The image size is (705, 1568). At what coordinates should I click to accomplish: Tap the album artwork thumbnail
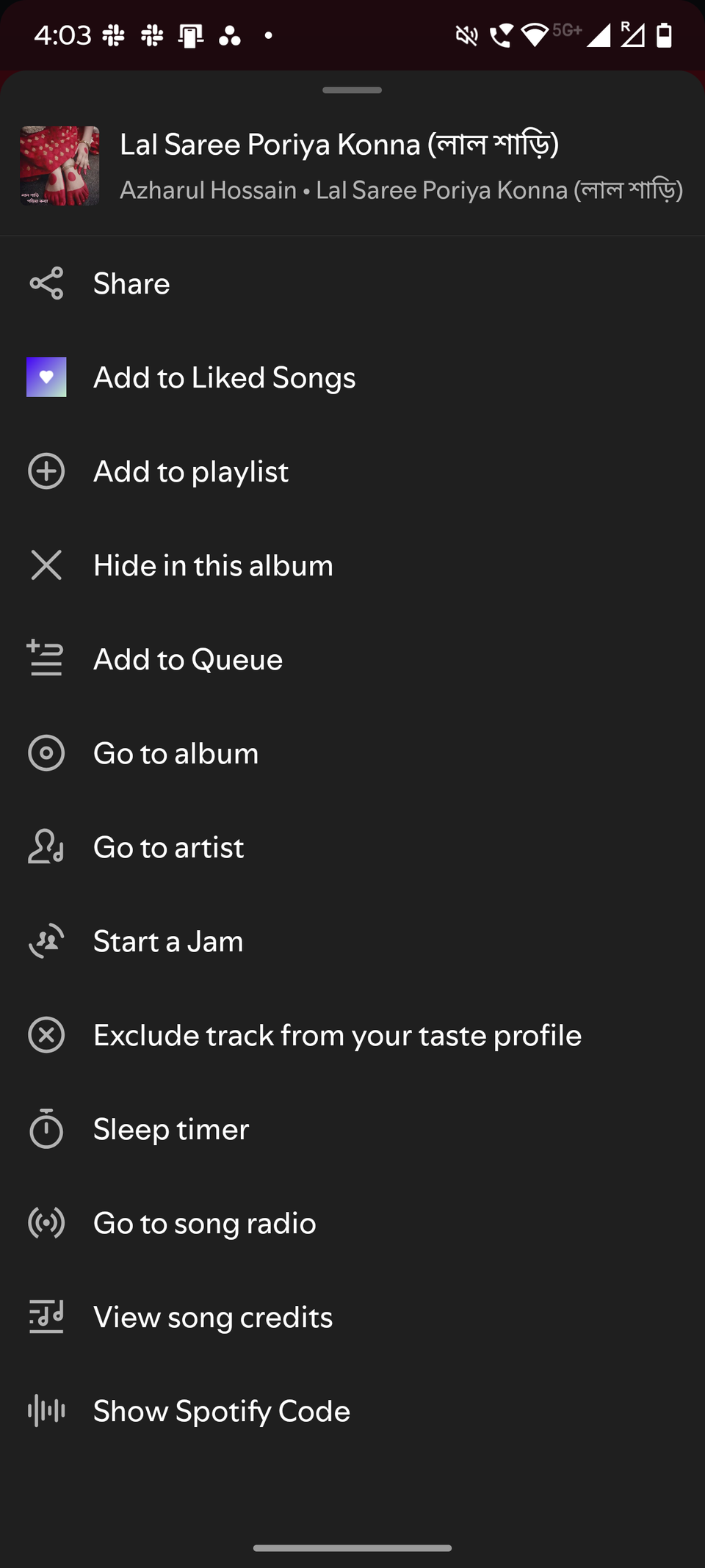(58, 167)
